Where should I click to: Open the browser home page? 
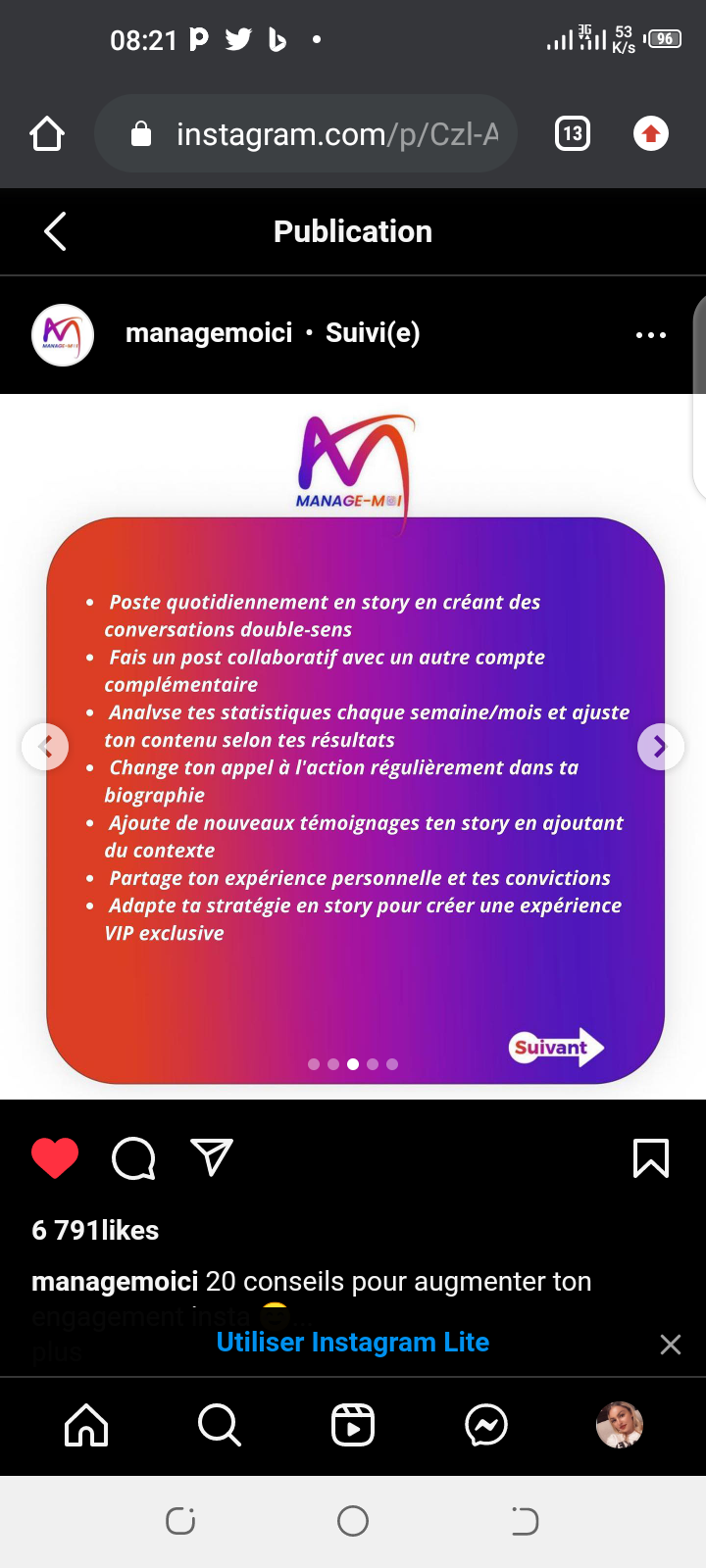pos(47,133)
